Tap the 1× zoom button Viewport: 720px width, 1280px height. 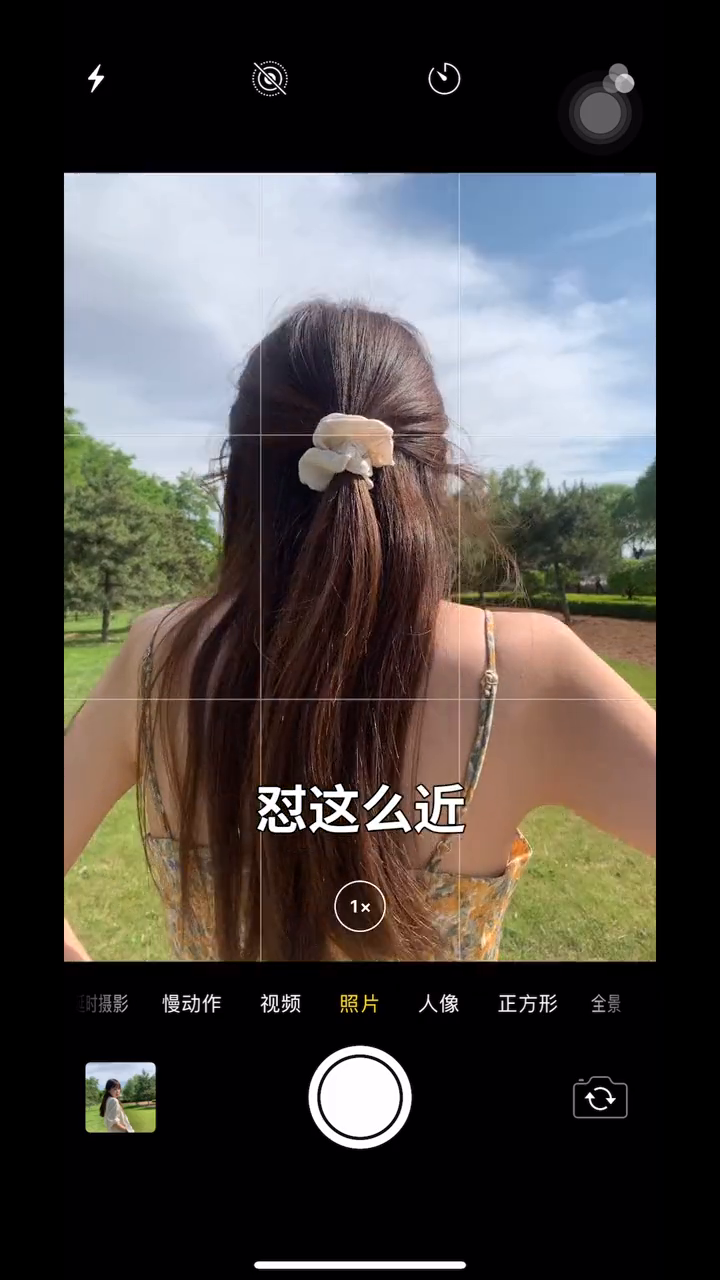pos(360,907)
